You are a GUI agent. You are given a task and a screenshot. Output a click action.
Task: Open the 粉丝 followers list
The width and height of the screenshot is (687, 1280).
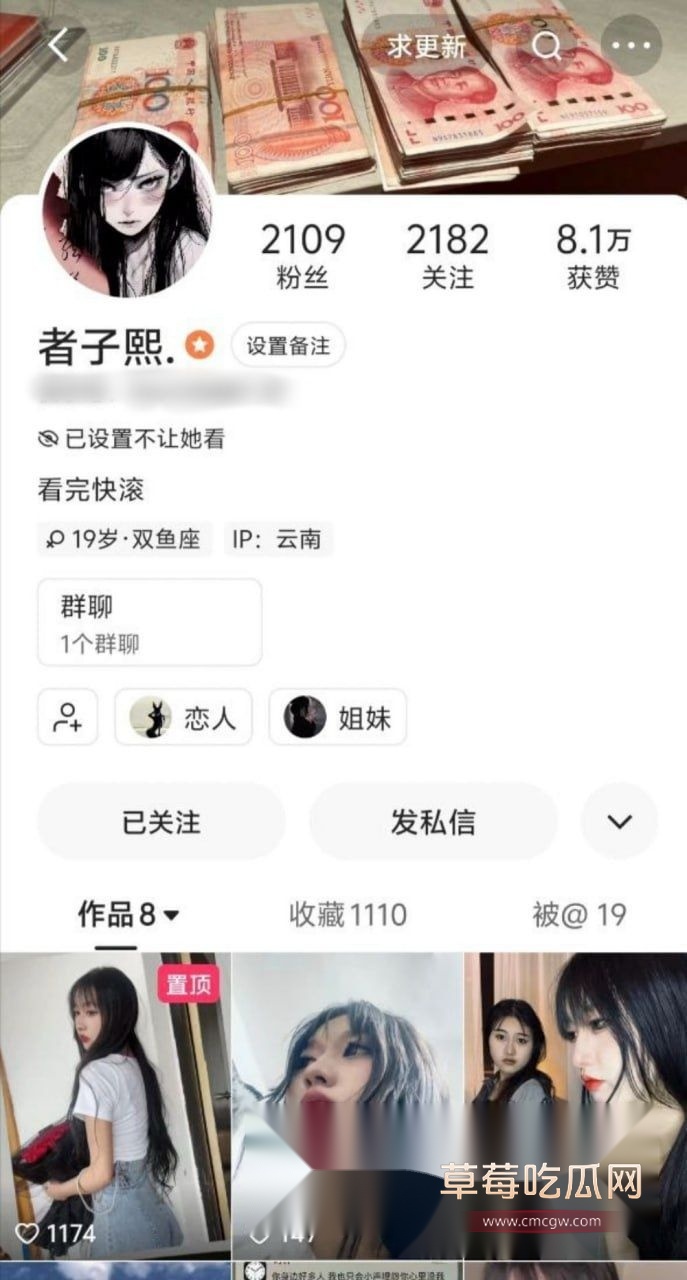coord(302,255)
